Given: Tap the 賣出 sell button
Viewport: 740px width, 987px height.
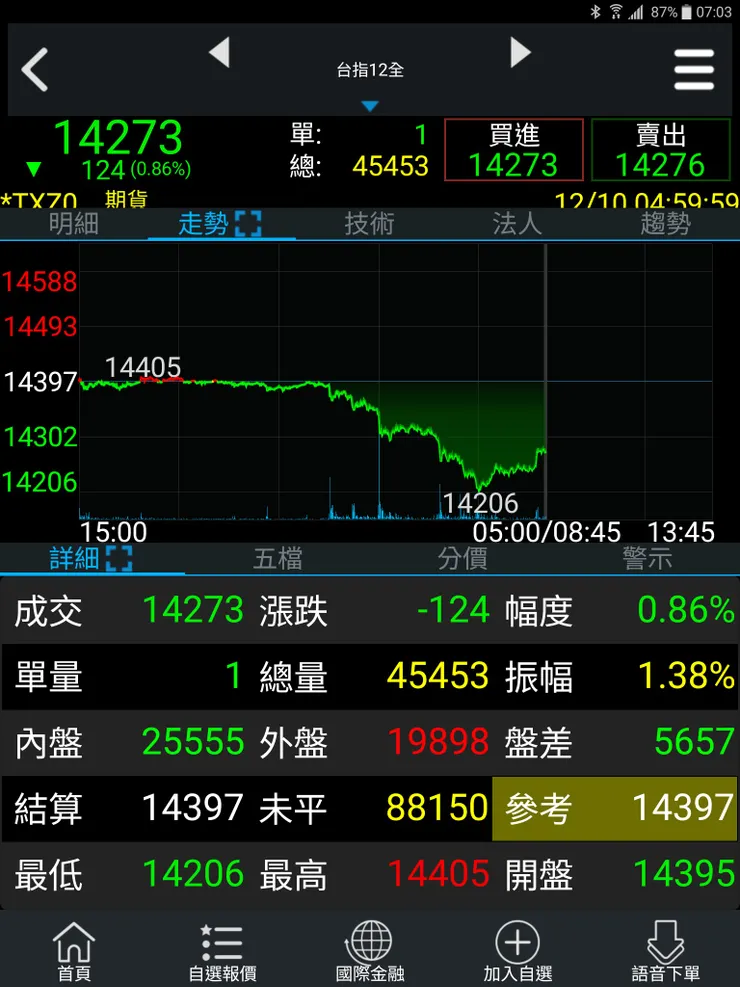Looking at the screenshot, I should point(660,150).
